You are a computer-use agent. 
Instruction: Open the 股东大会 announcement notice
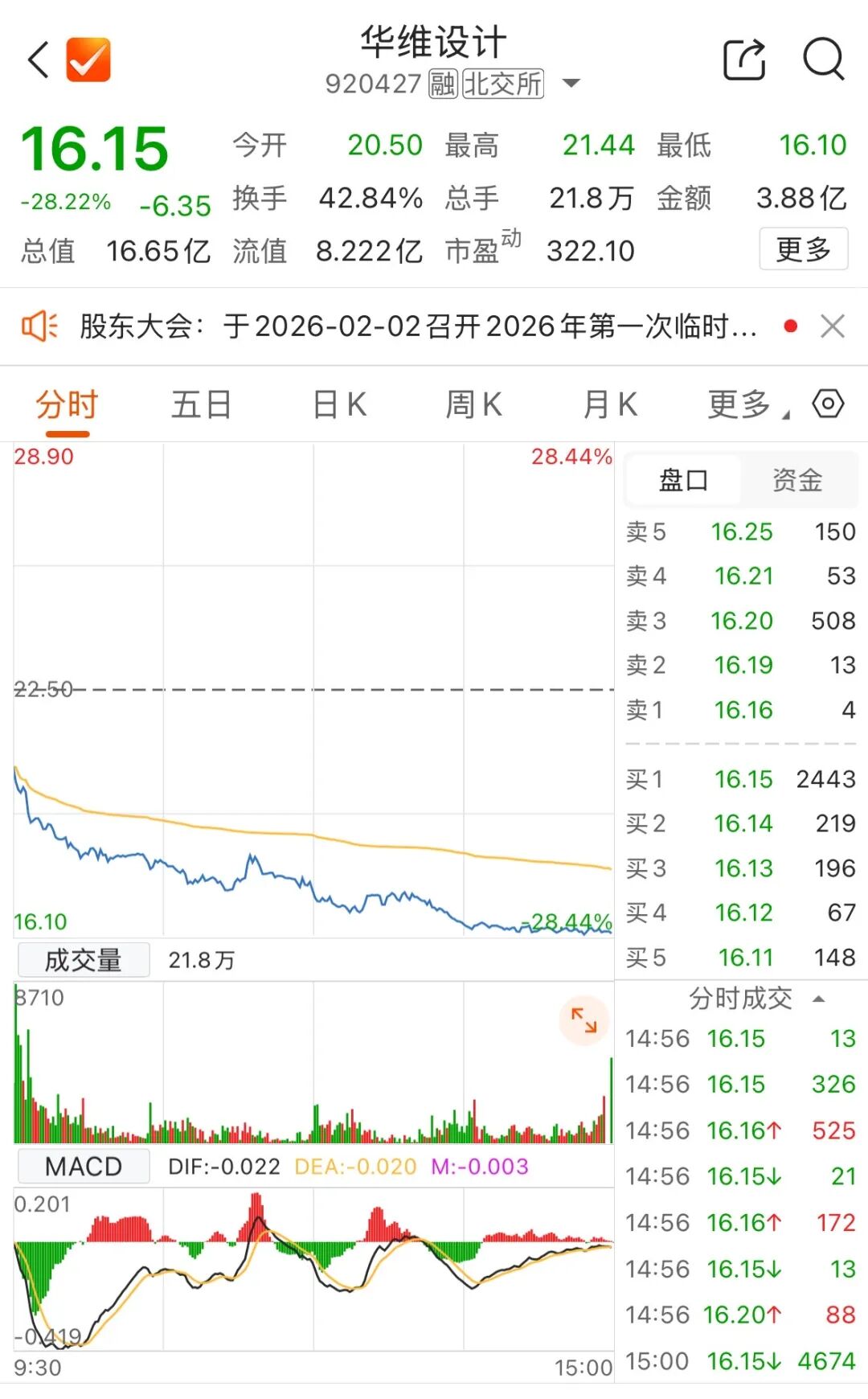click(x=418, y=326)
